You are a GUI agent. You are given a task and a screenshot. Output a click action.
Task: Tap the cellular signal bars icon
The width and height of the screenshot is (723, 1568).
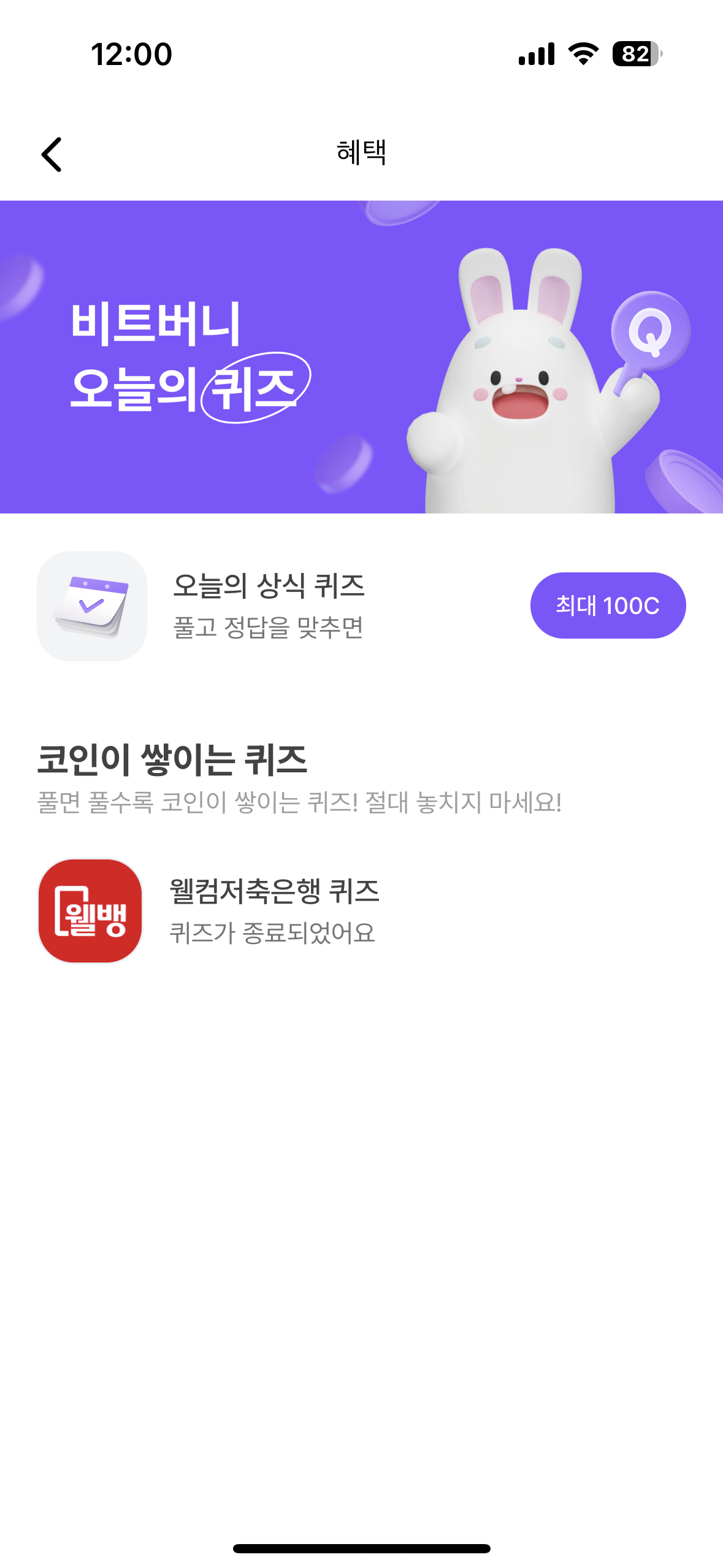click(x=536, y=54)
